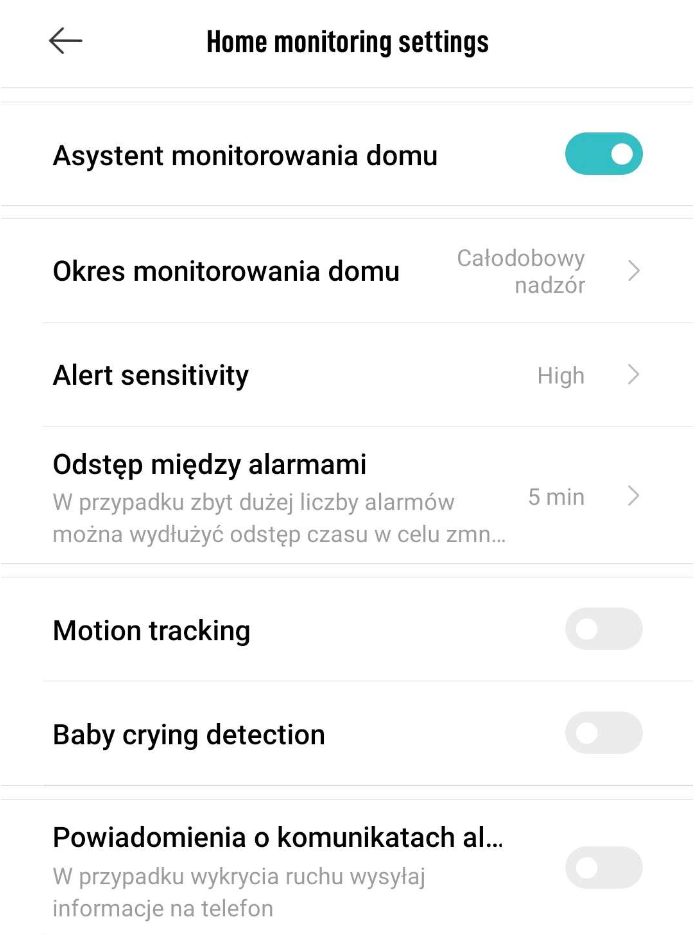Go back using the arrow icon
The height and width of the screenshot is (935, 697).
tap(65, 41)
